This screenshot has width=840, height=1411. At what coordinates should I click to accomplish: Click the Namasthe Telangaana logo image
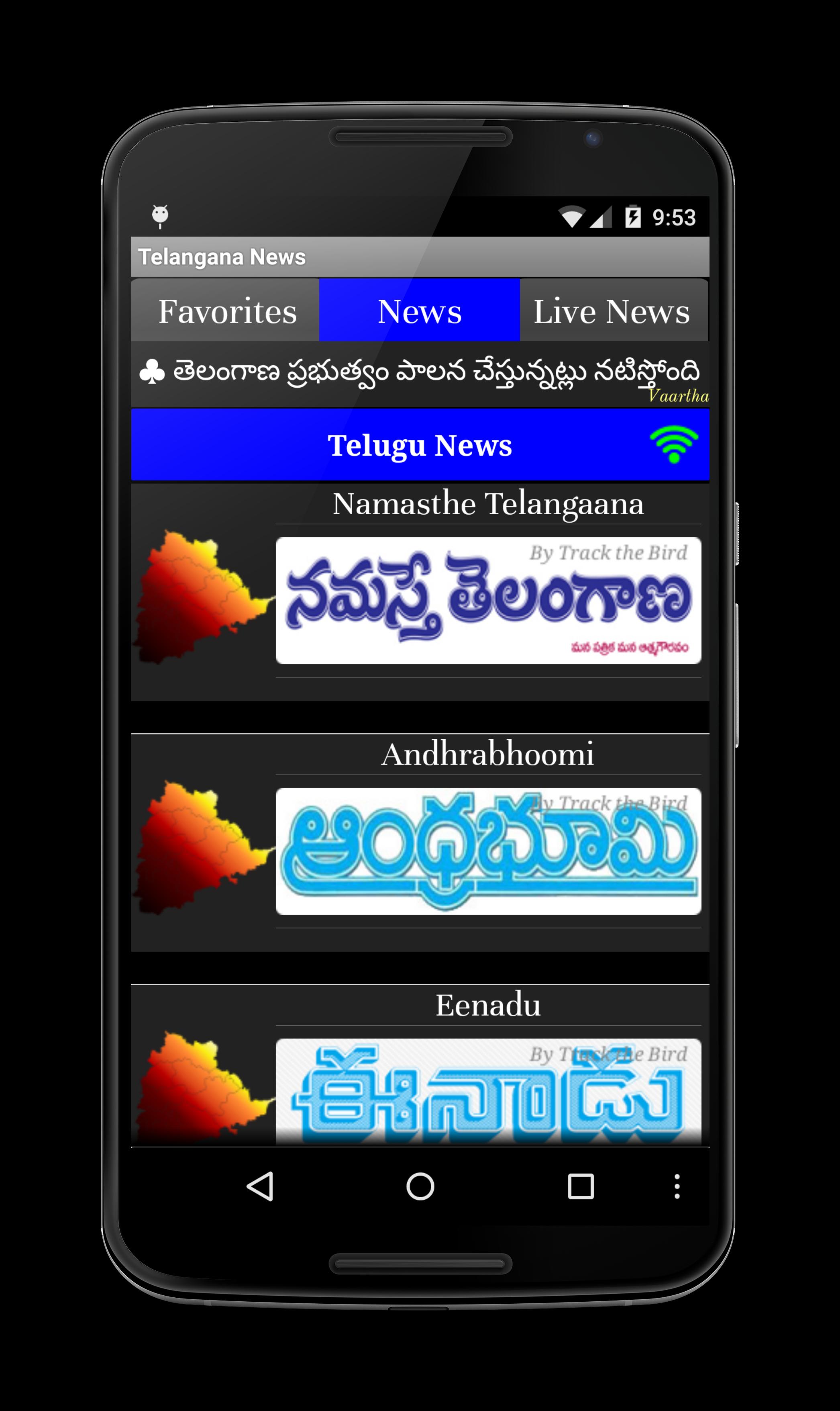click(x=489, y=603)
